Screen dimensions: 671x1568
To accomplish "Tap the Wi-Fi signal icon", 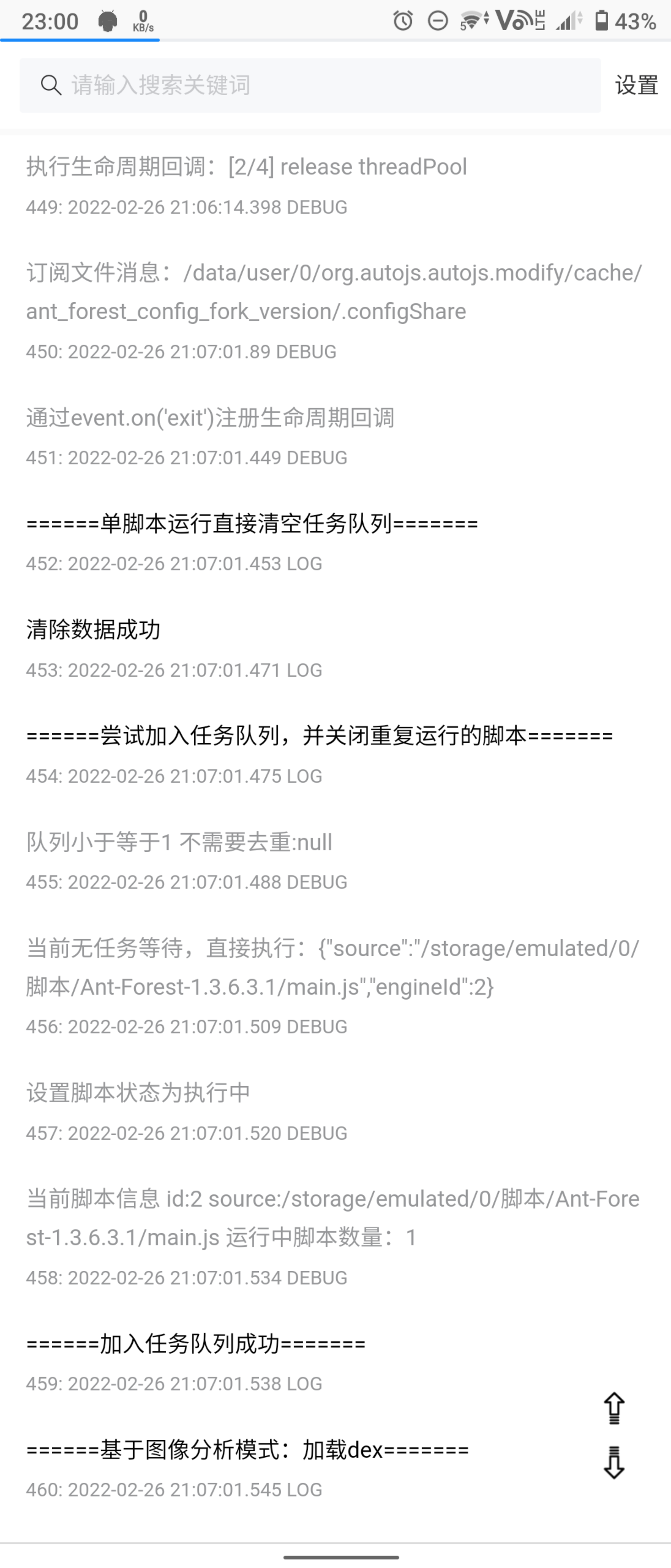I will (473, 21).
